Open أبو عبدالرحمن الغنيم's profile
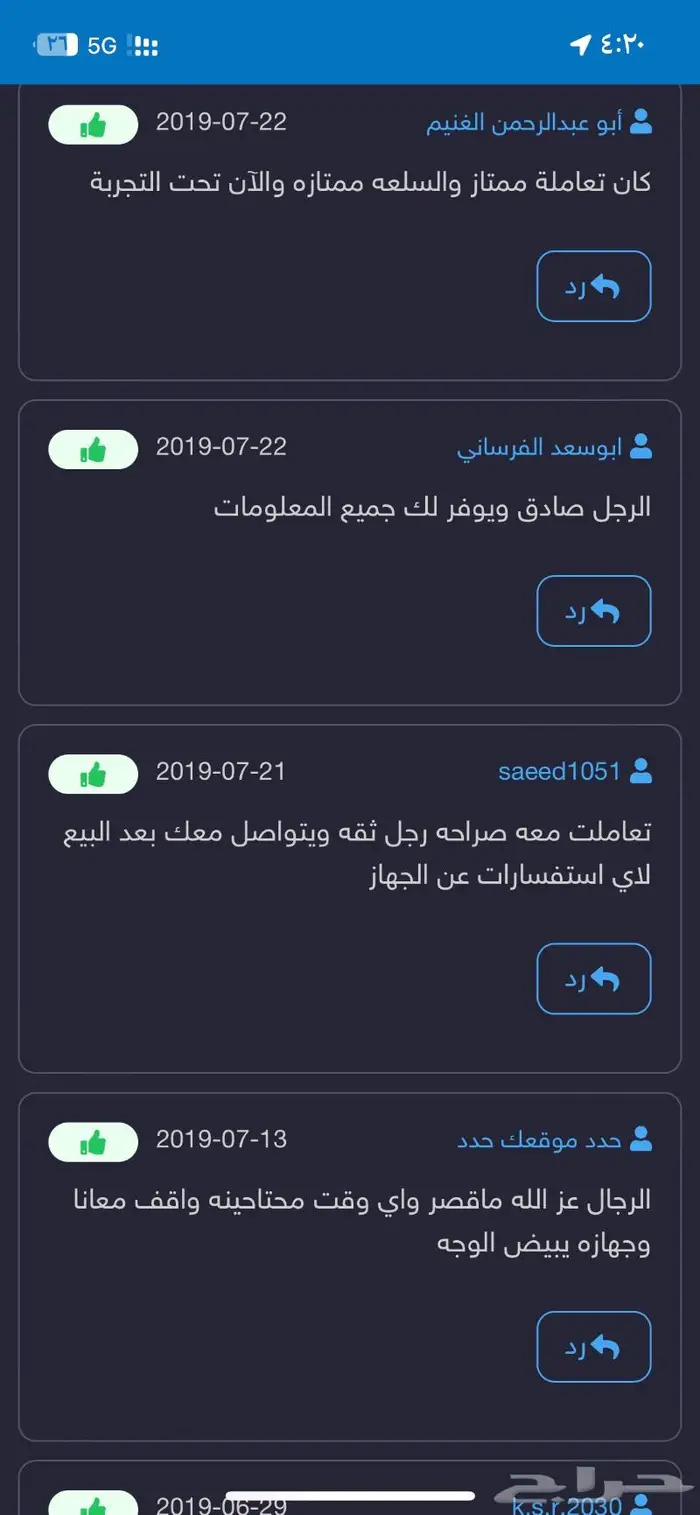This screenshot has height=1515, width=700. click(538, 123)
